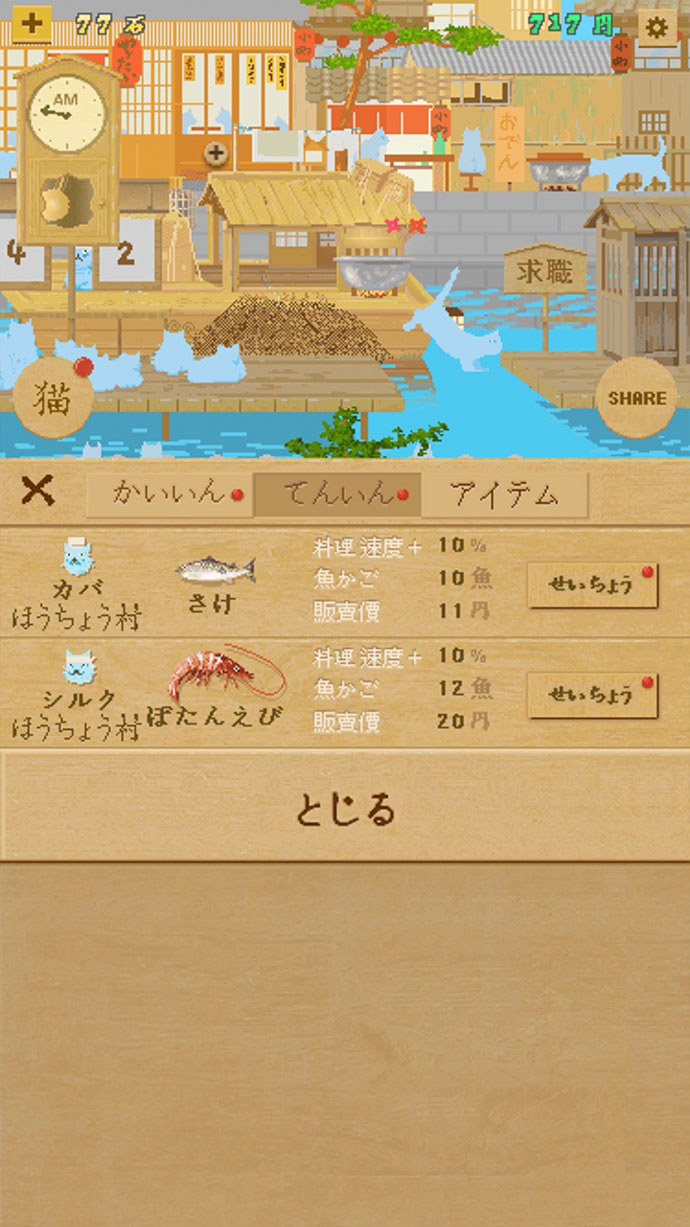Tap the plus button beside the stone counter
Viewport: 690px width, 1227px height.
tap(32, 24)
